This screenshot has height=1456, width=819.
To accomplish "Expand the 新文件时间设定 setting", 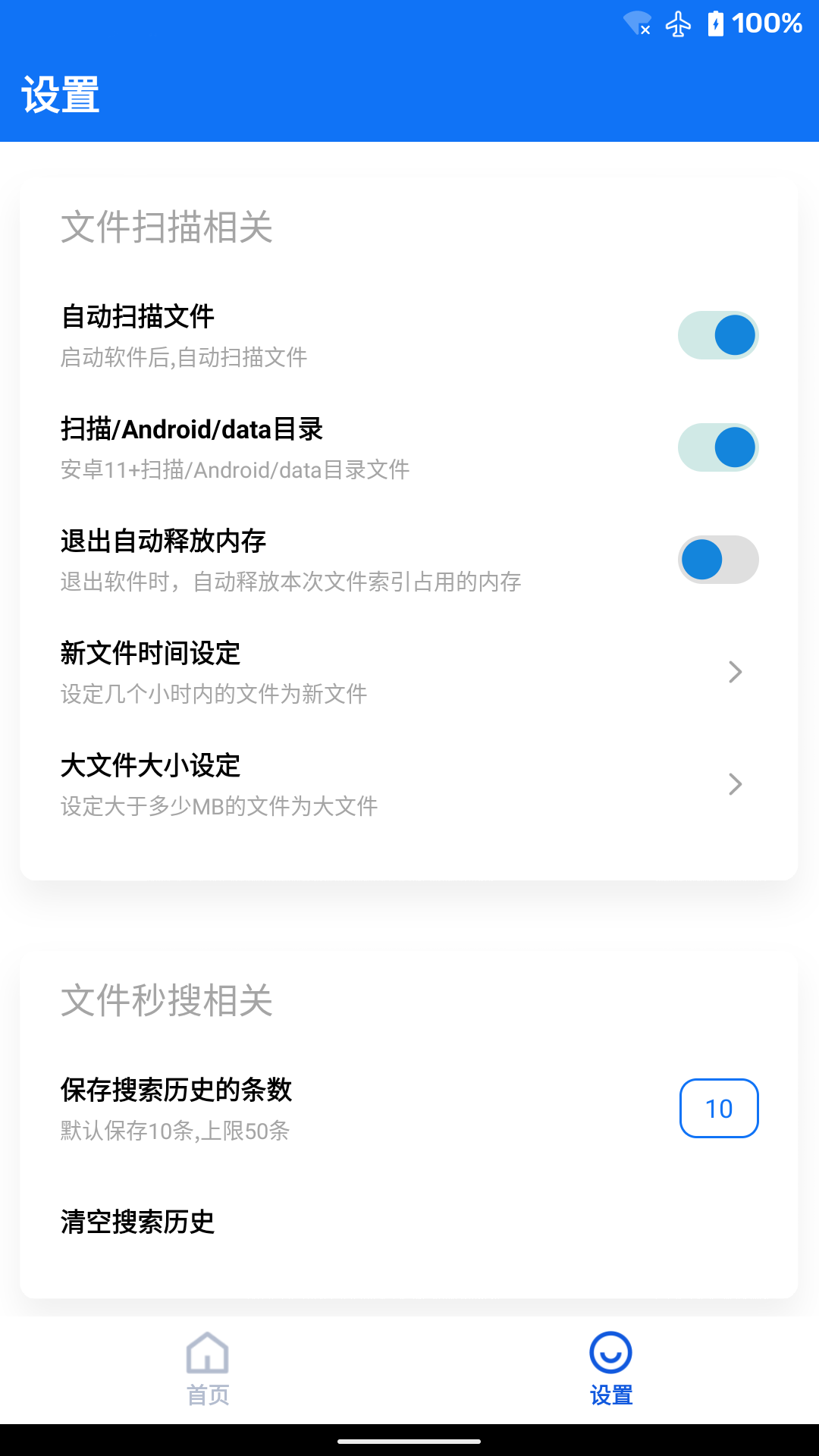I will [409, 672].
